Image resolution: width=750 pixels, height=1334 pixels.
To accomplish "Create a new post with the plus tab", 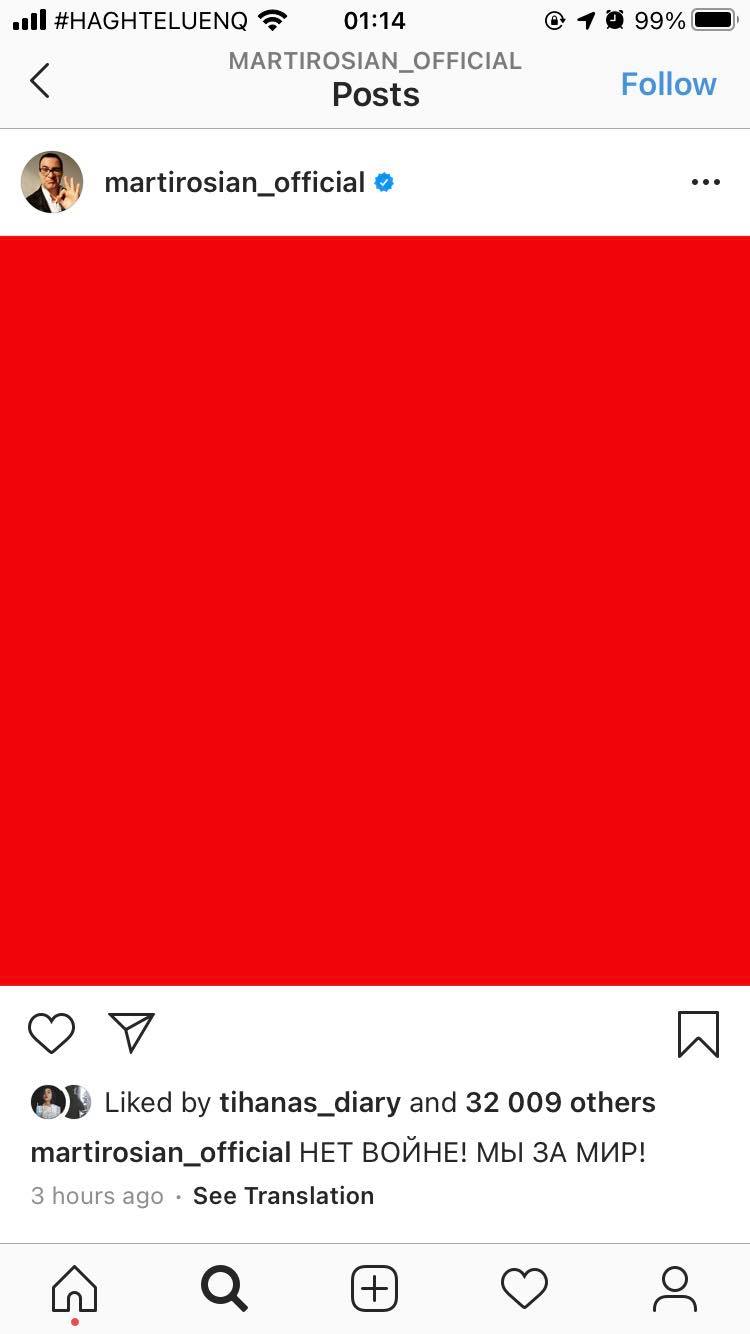I will tap(374, 1288).
